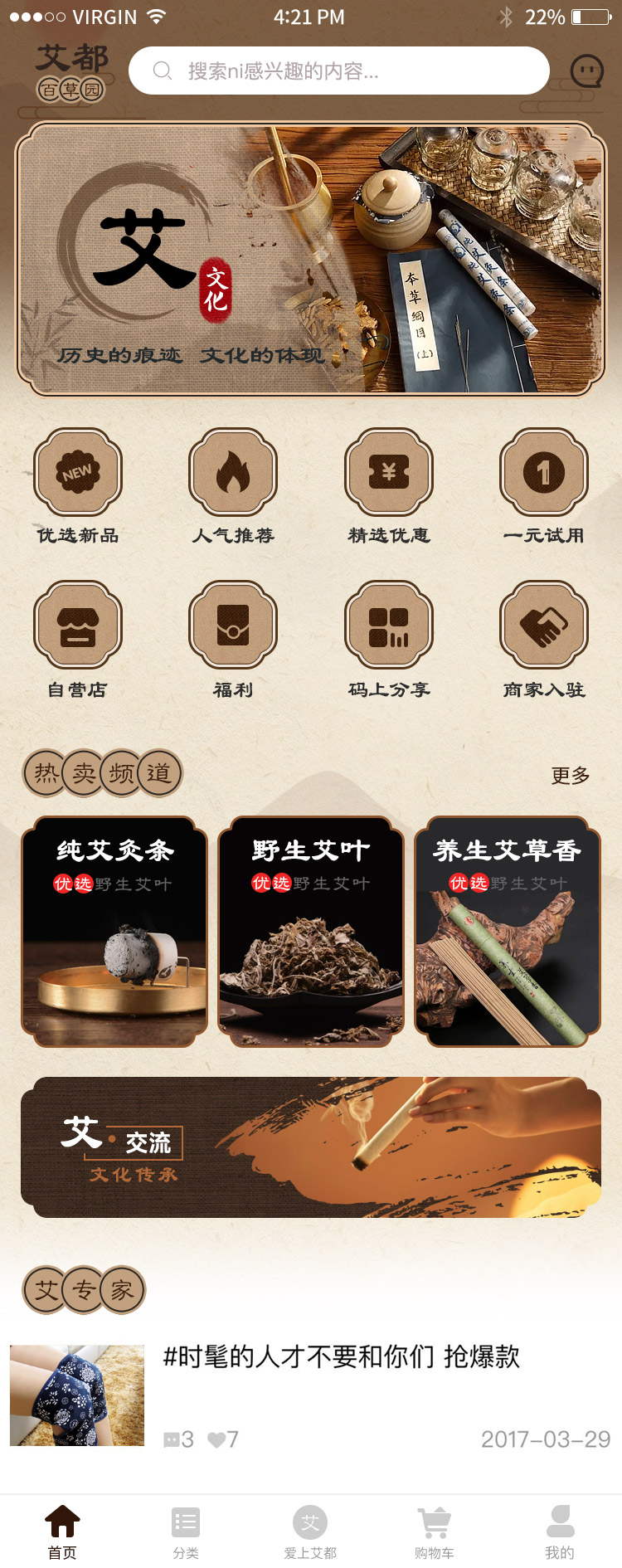
Task: Open 人气推荐 section
Action: pos(233,473)
